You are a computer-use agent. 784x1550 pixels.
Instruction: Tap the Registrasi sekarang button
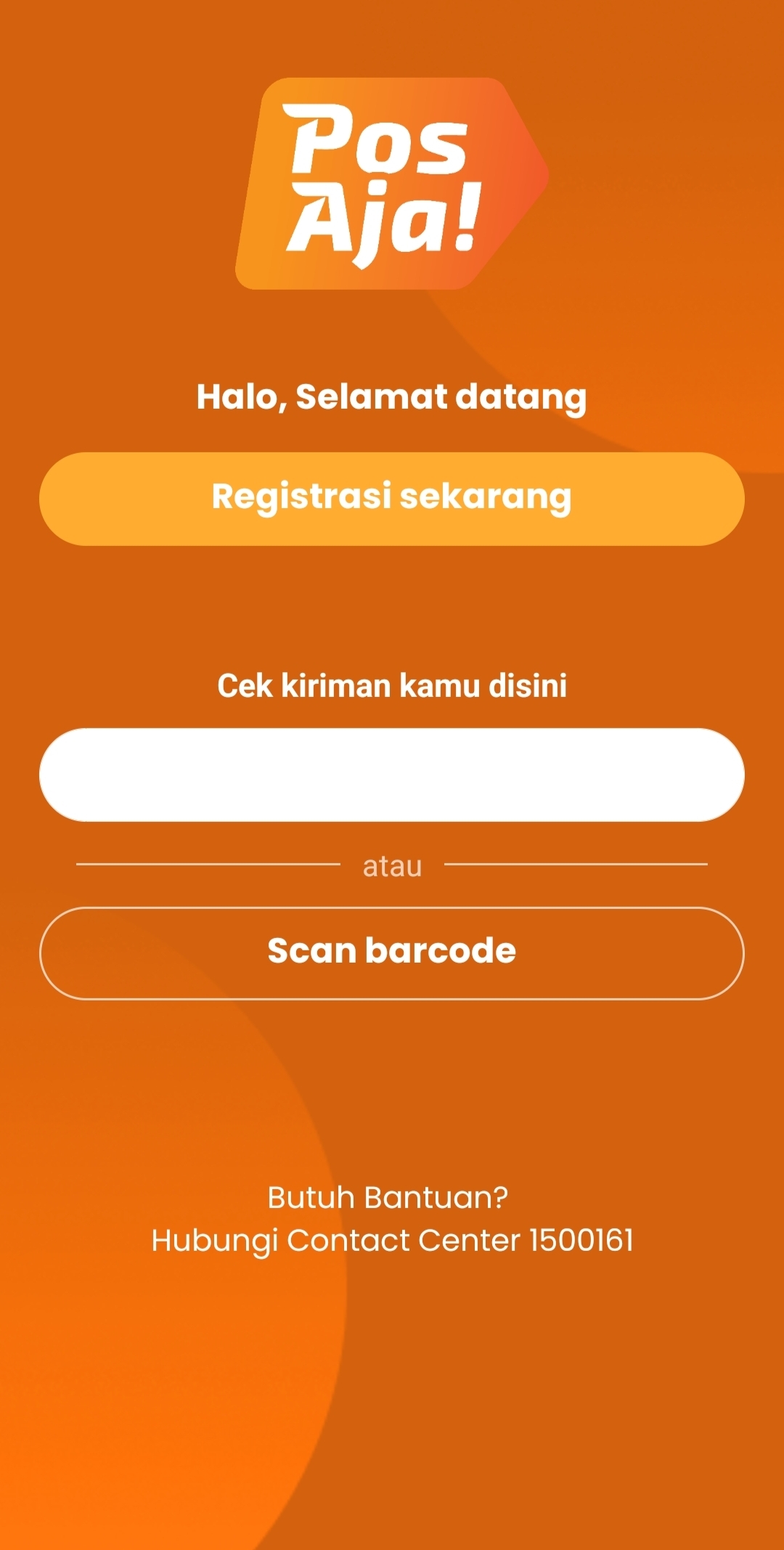tap(392, 499)
